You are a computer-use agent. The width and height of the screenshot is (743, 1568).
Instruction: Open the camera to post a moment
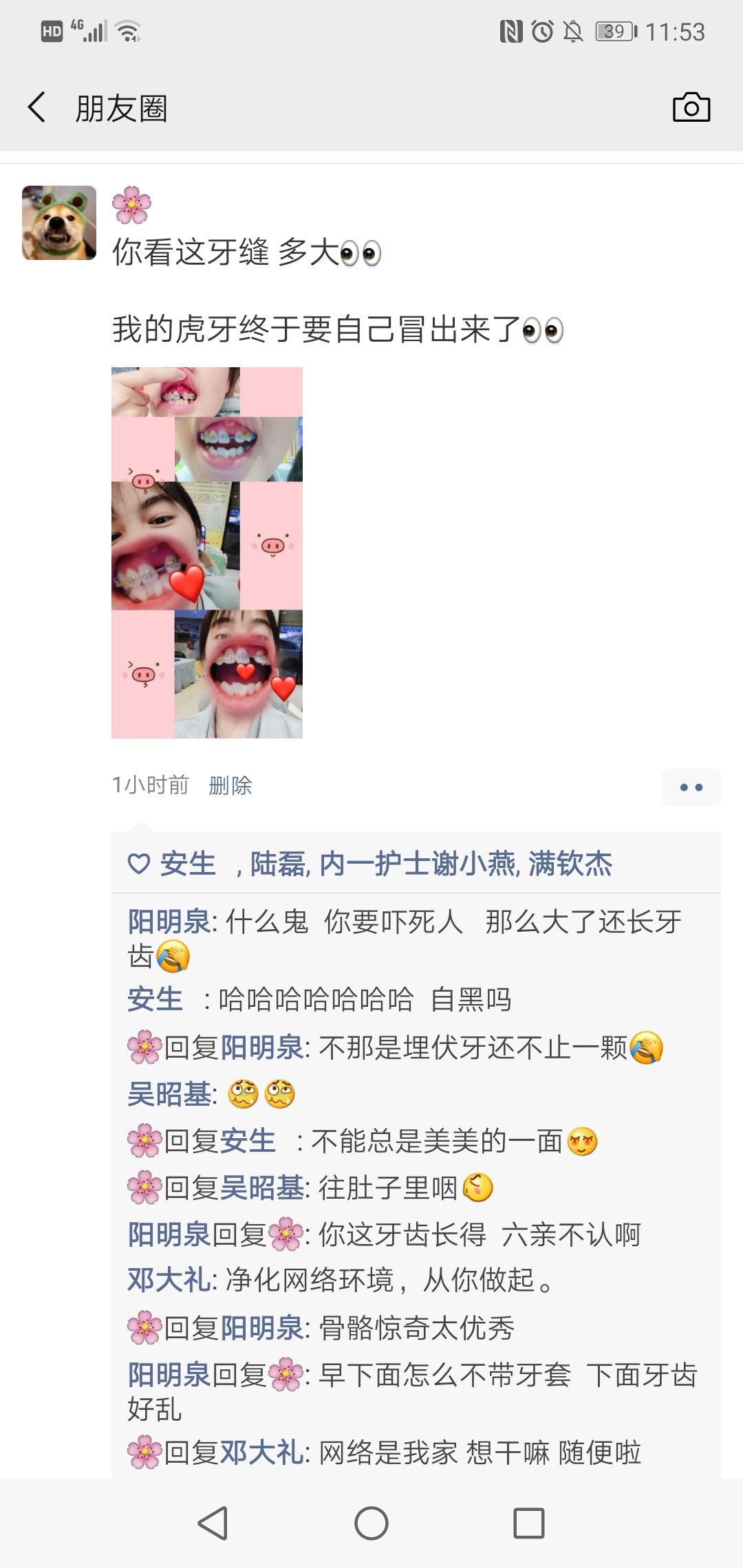[691, 108]
